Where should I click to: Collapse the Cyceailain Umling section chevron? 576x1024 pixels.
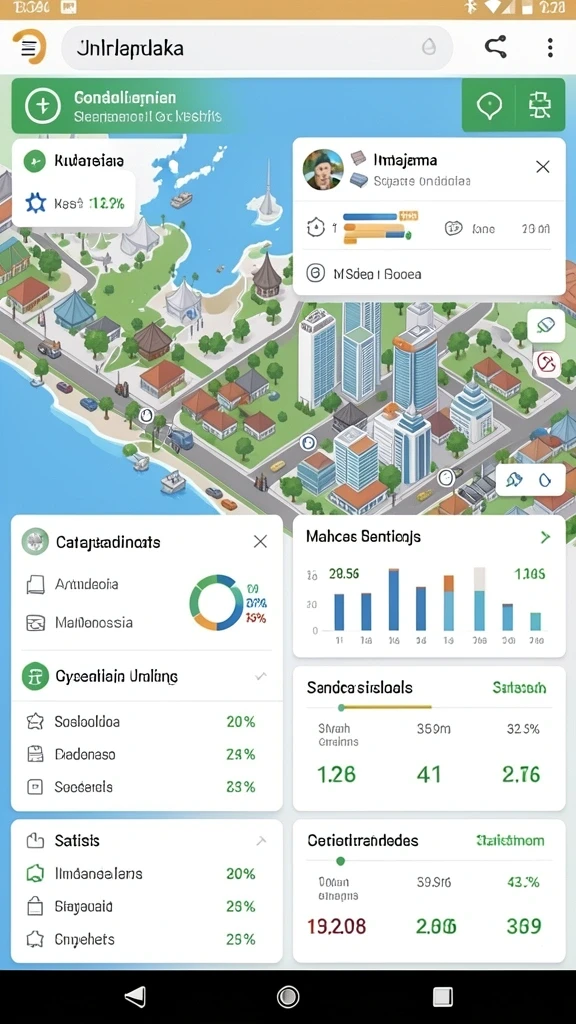[x=261, y=677]
